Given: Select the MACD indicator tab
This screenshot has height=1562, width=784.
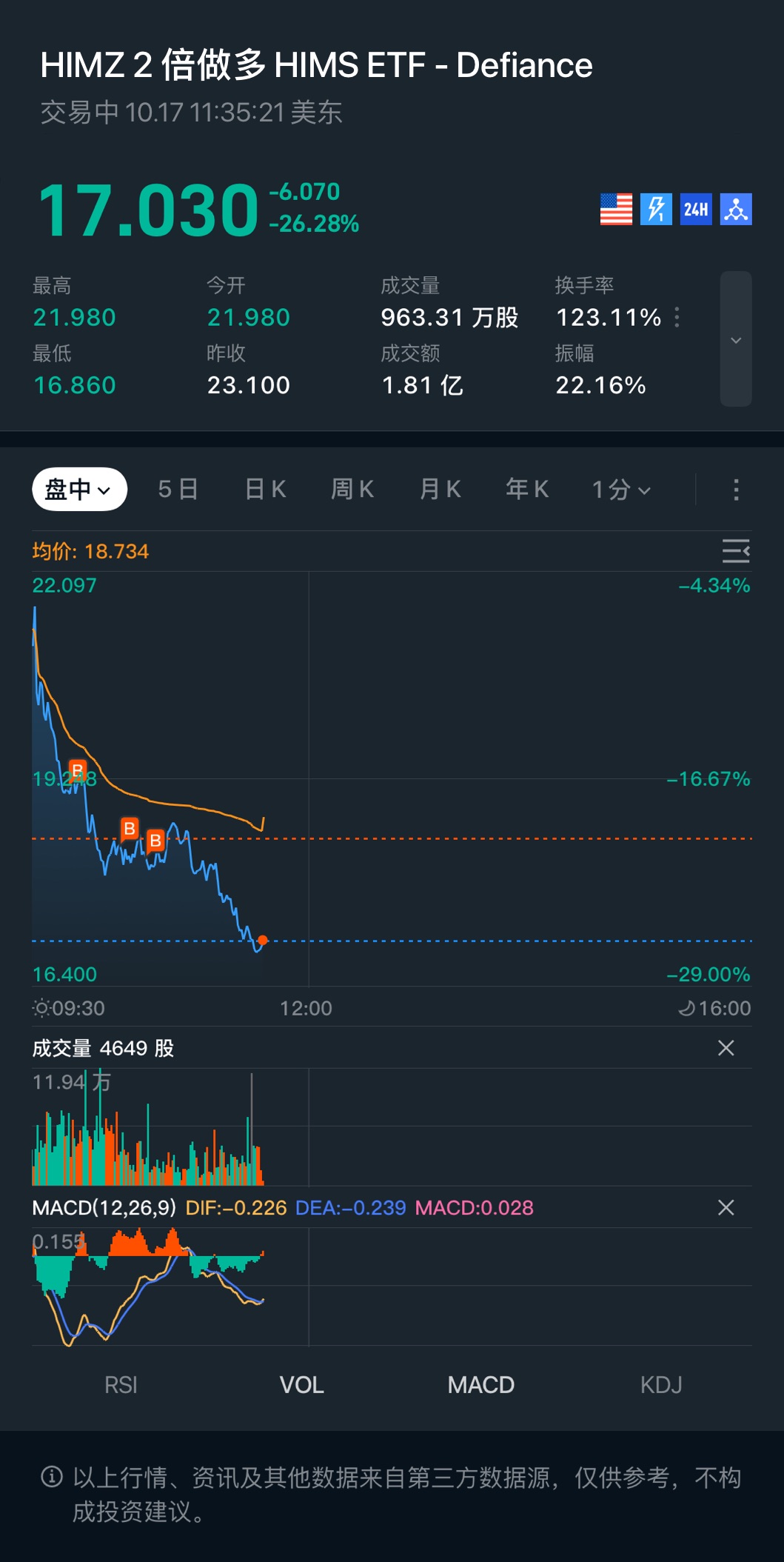Looking at the screenshot, I should (480, 1385).
